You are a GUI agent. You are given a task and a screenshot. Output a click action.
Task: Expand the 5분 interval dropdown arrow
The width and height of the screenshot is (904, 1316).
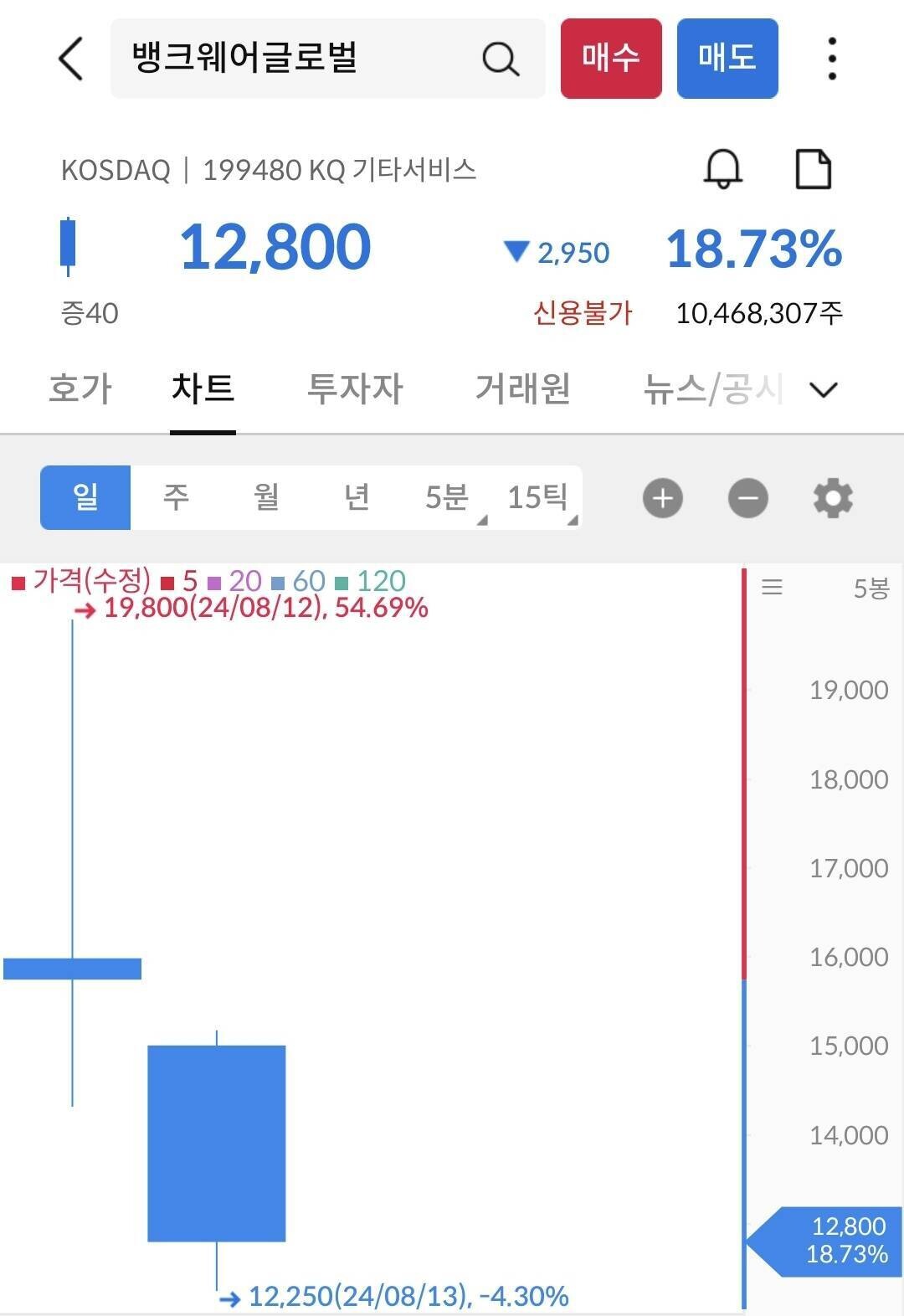pos(482,520)
